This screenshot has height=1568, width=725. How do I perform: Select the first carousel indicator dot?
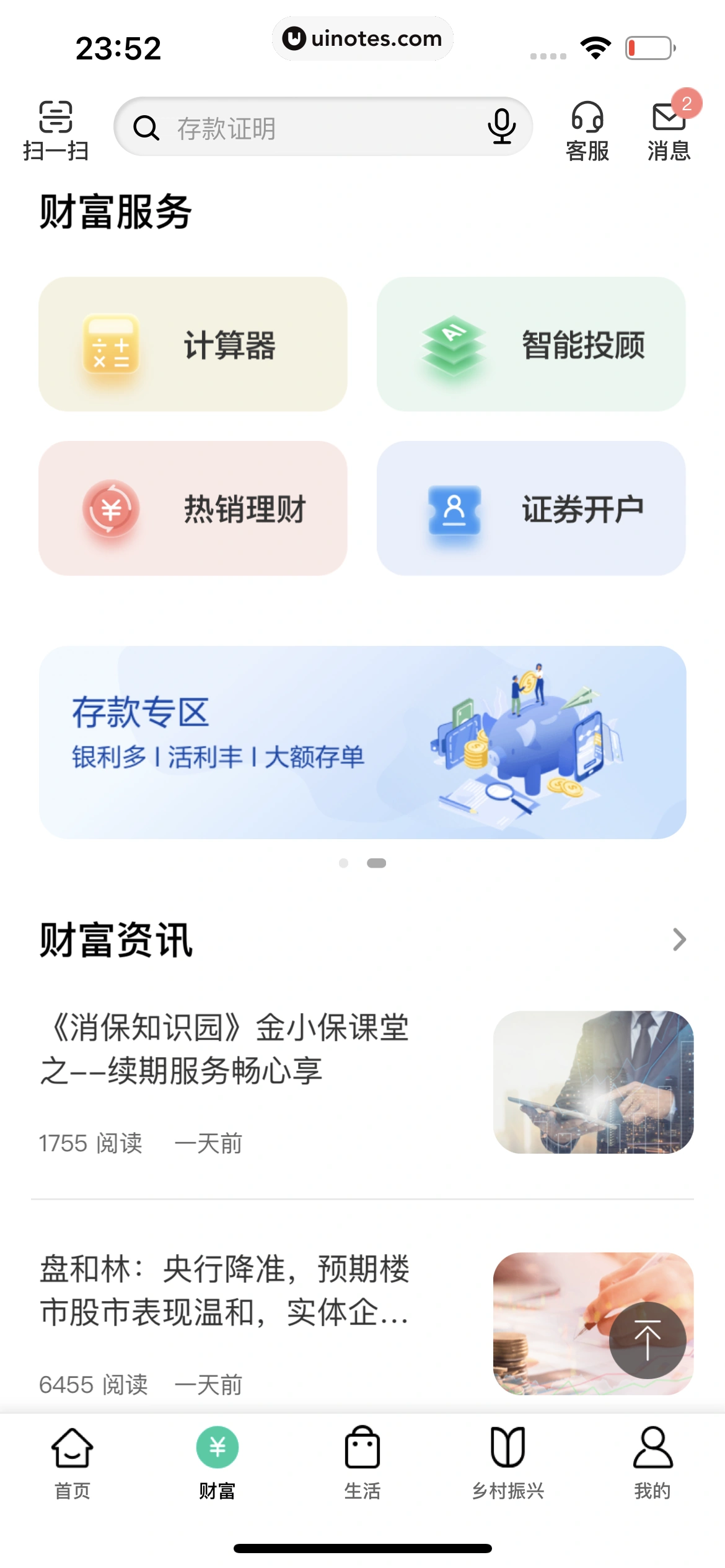tap(343, 863)
